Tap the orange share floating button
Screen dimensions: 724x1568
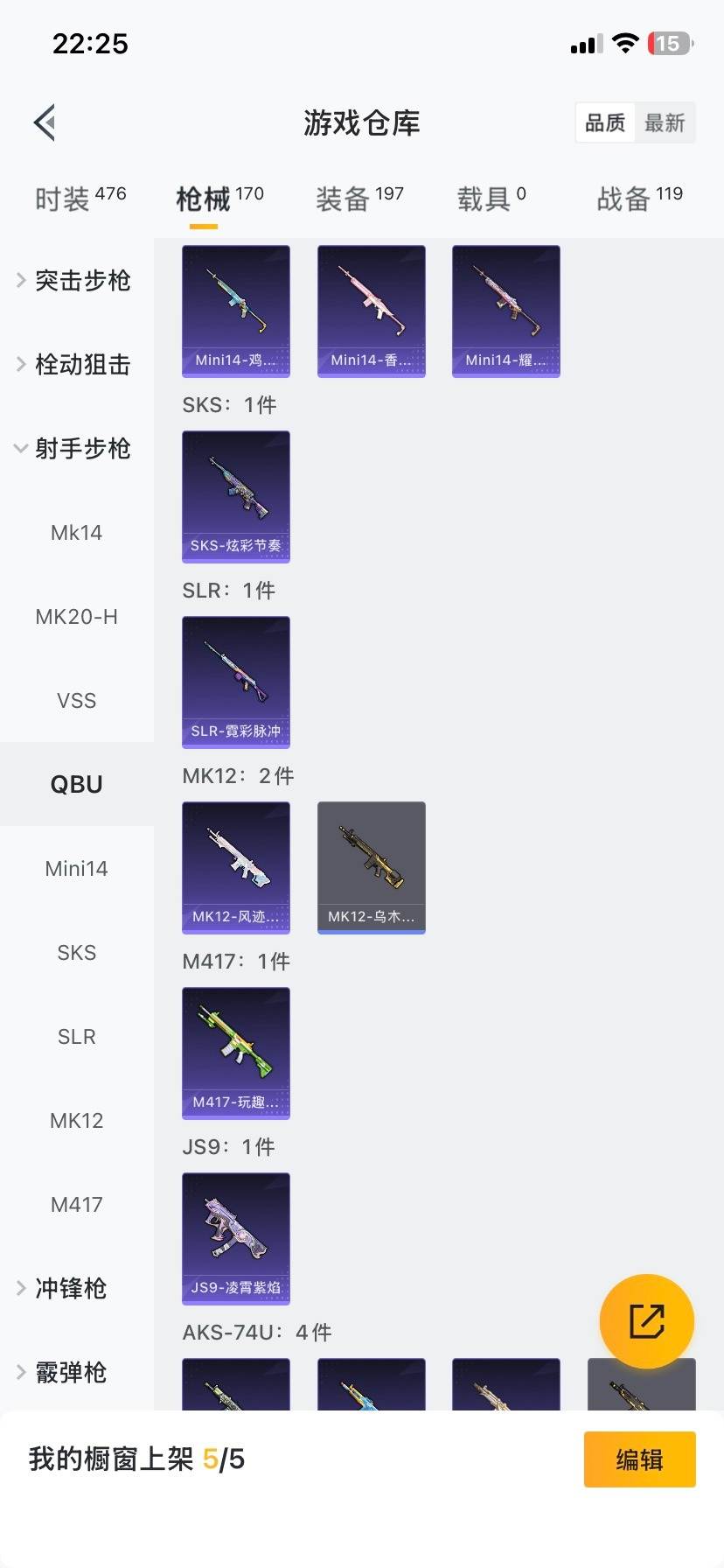[x=647, y=1321]
